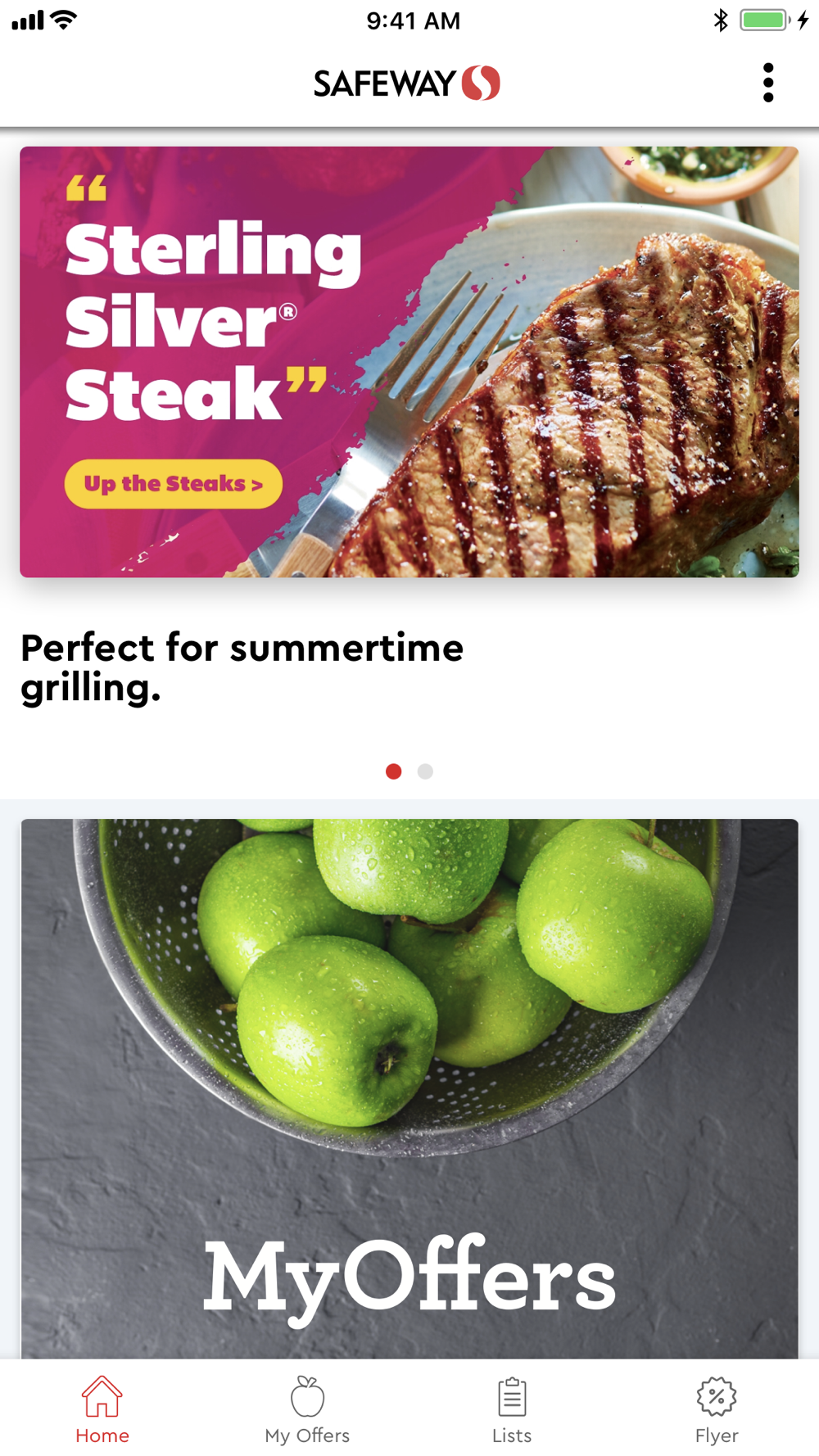View the Flyer tab
This screenshot has height=1456, width=819.
717,1410
